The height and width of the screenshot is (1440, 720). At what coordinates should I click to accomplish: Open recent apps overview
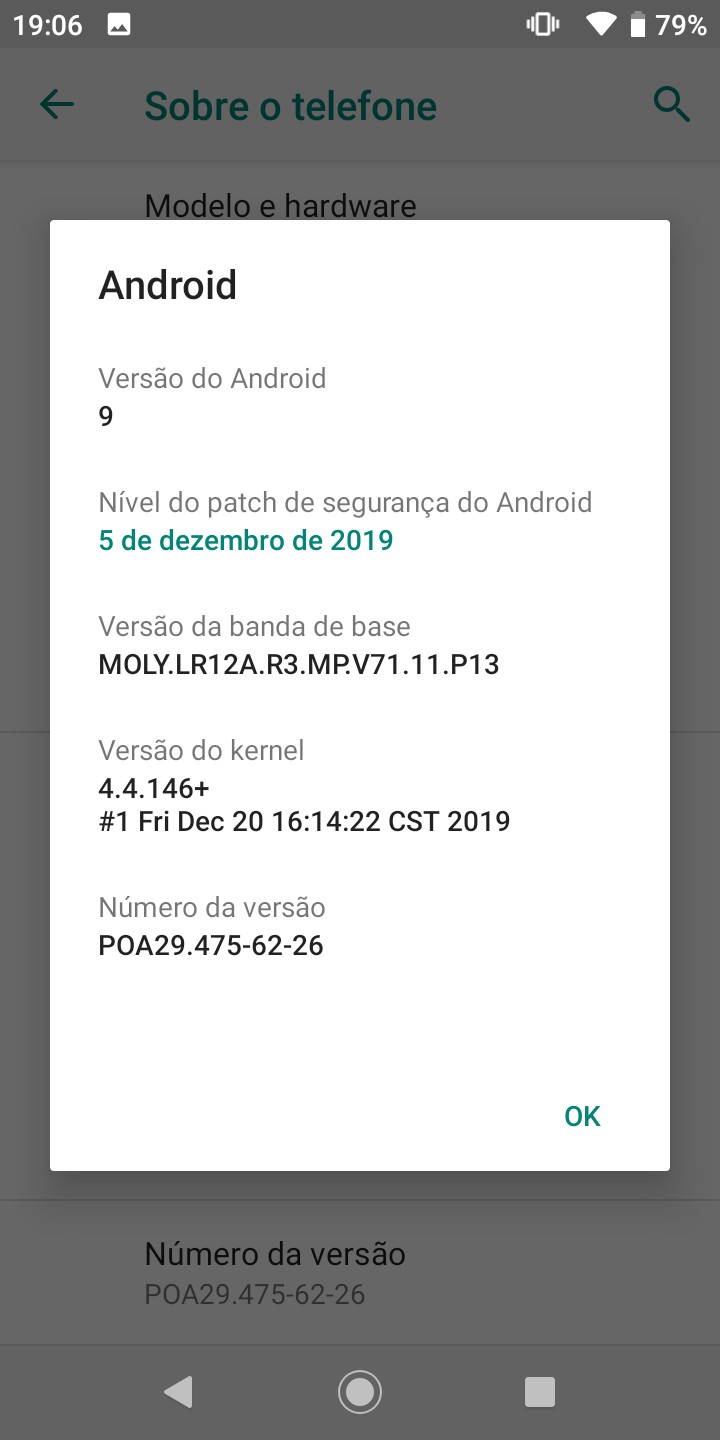(540, 1392)
